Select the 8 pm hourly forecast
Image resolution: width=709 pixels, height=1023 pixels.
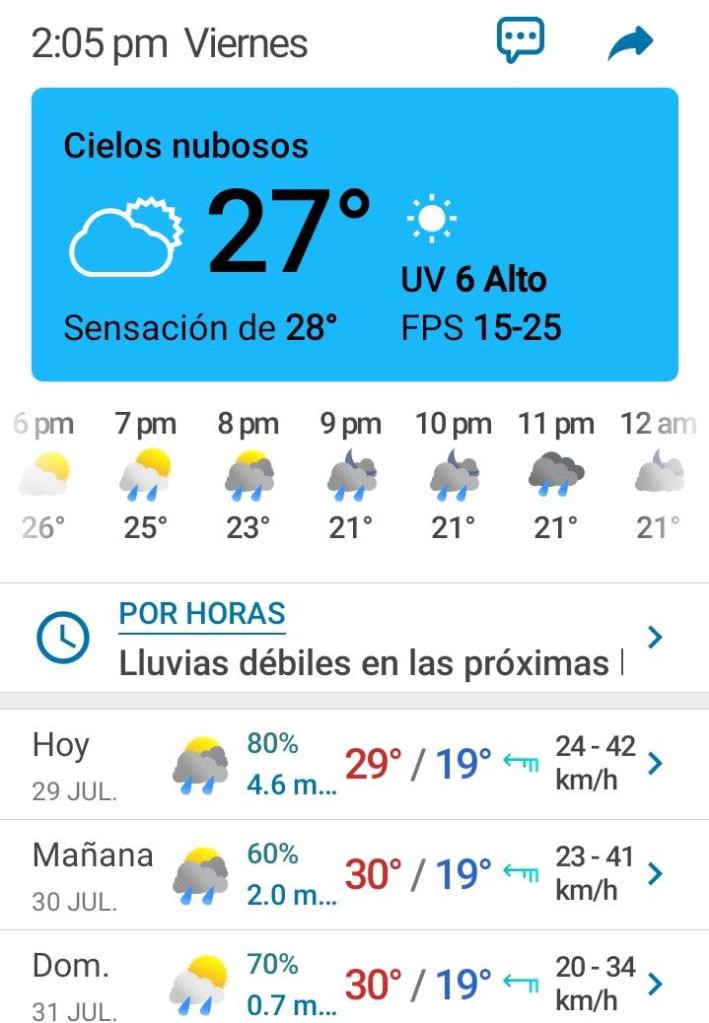point(248,477)
